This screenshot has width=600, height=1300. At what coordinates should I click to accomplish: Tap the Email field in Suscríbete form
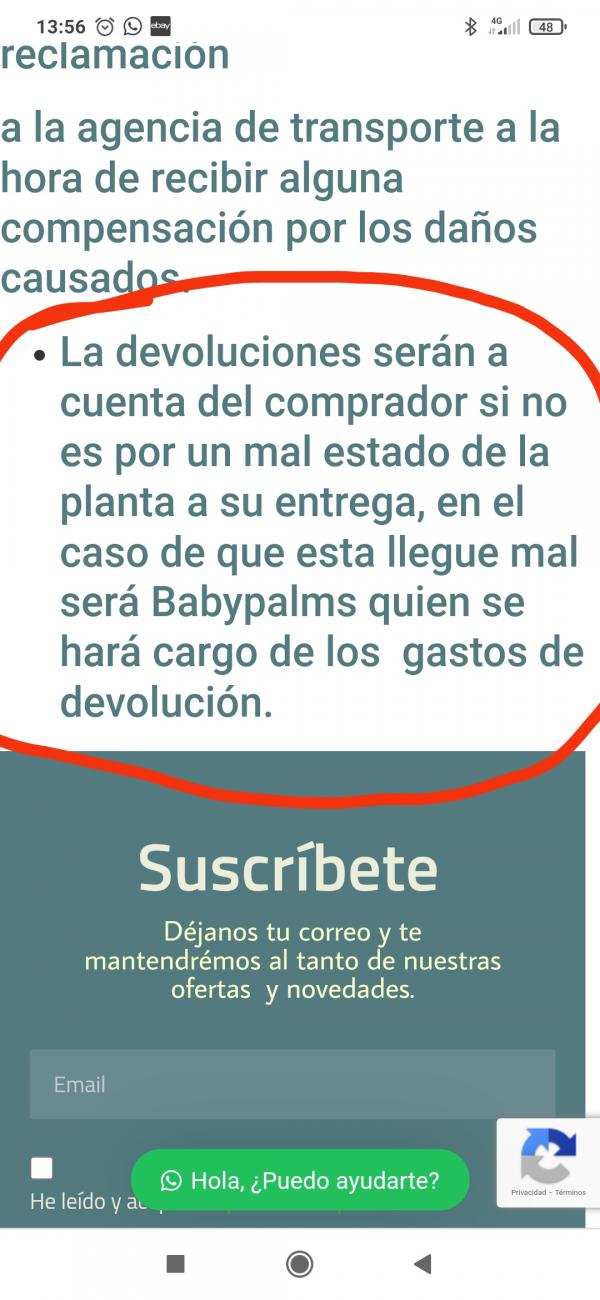[292, 1084]
